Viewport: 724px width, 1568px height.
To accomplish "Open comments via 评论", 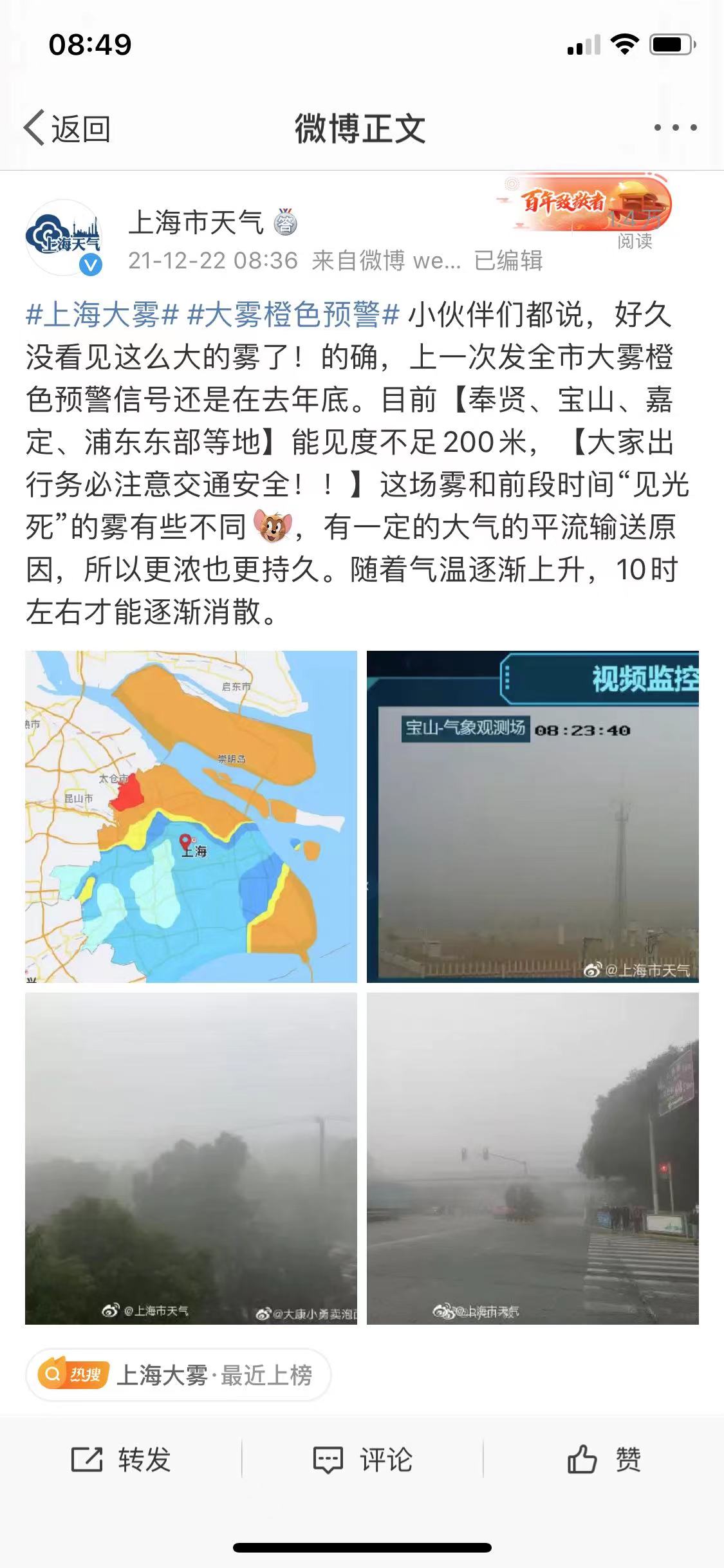I will pyautogui.click(x=362, y=1459).
